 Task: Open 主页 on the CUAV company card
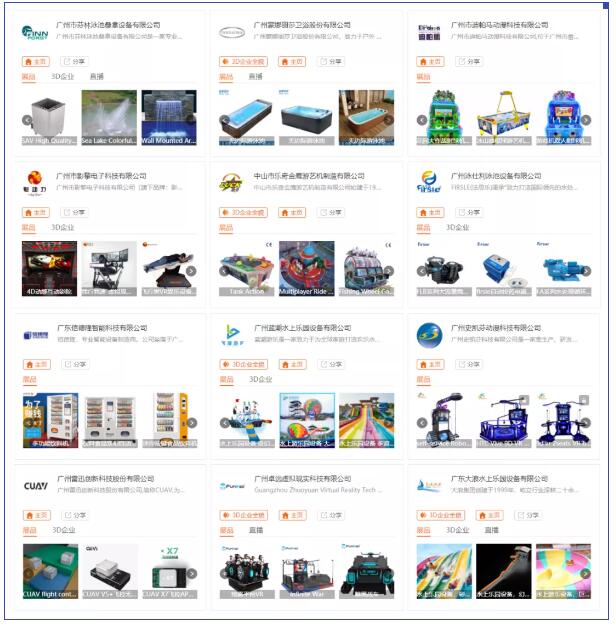(x=35, y=515)
